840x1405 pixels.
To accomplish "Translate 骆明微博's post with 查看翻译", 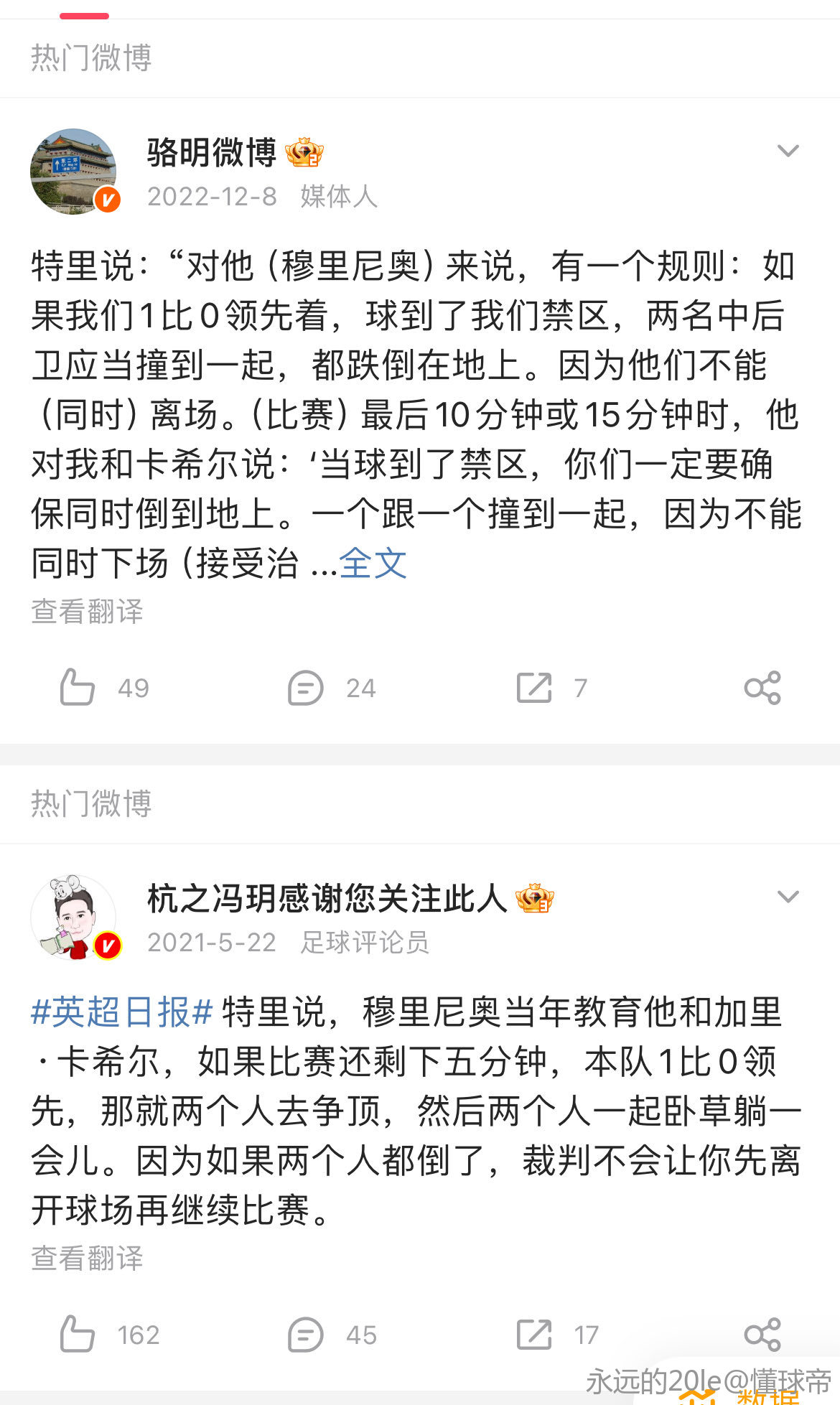I will pyautogui.click(x=87, y=612).
